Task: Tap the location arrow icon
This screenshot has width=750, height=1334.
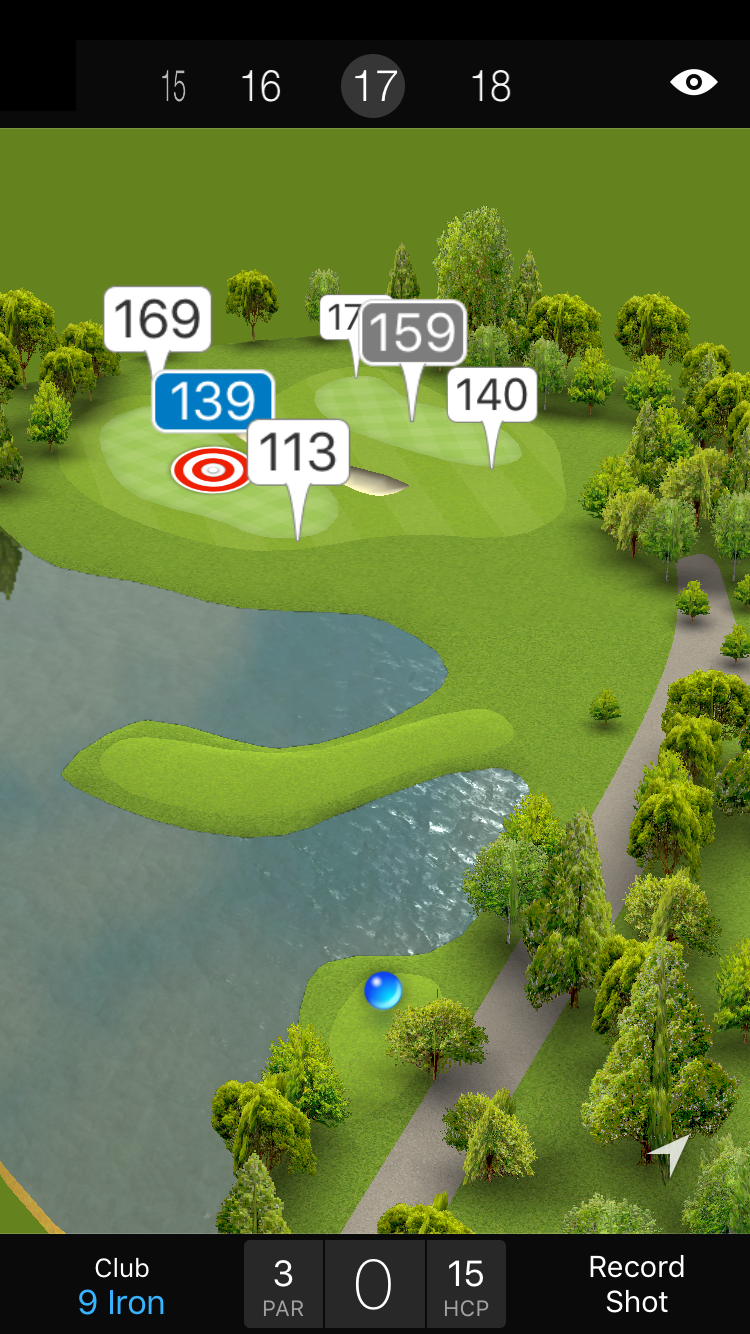Action: [x=669, y=1154]
